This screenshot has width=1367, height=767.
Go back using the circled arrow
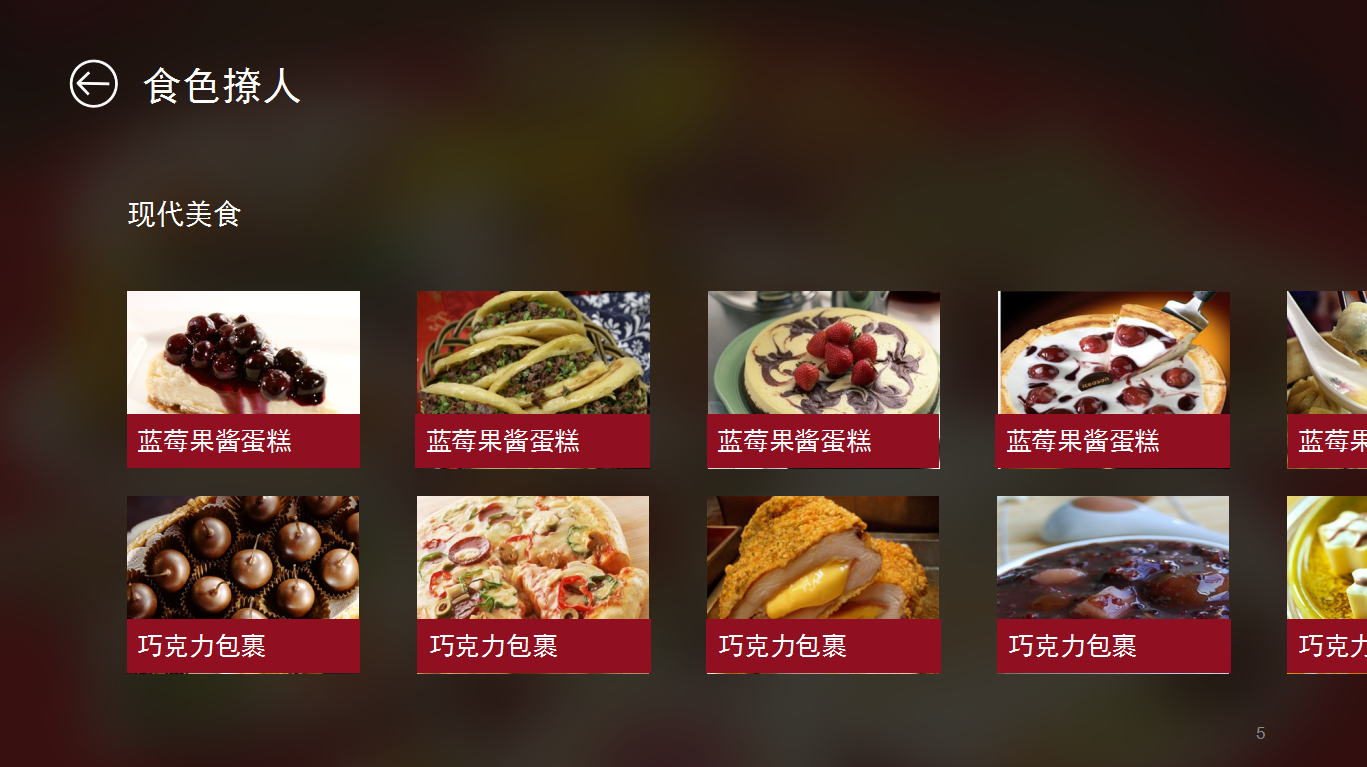[94, 84]
